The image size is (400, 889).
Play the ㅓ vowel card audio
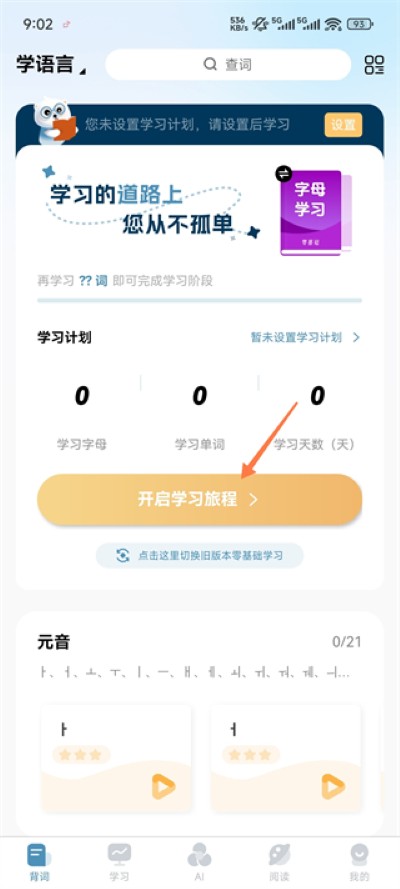(x=333, y=786)
